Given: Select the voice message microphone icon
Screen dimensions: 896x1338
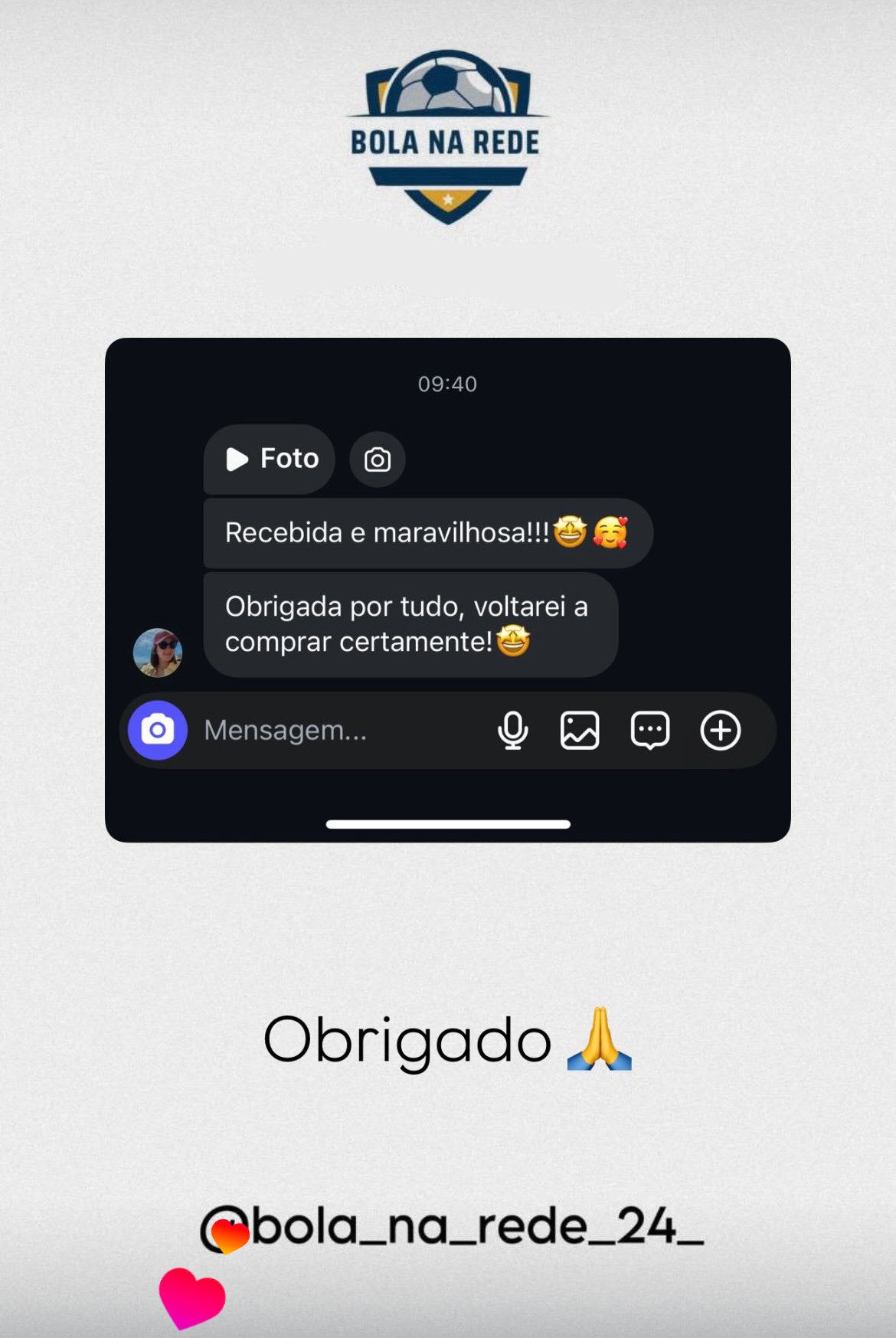Looking at the screenshot, I should tap(513, 730).
